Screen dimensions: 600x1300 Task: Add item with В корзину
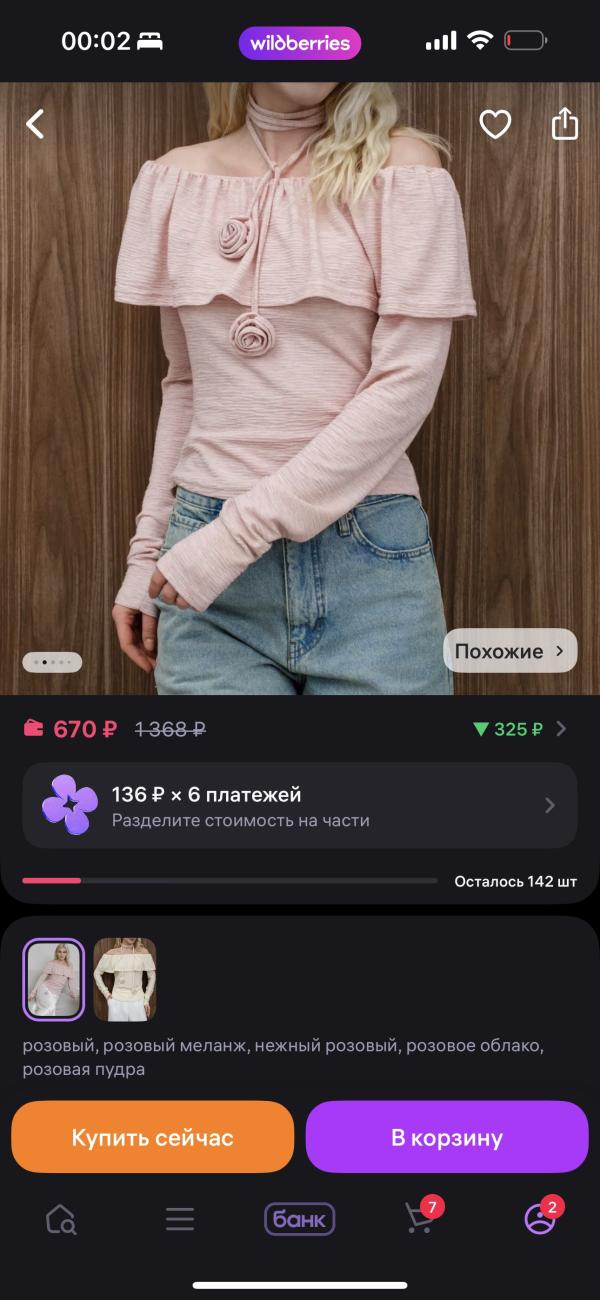point(447,1137)
